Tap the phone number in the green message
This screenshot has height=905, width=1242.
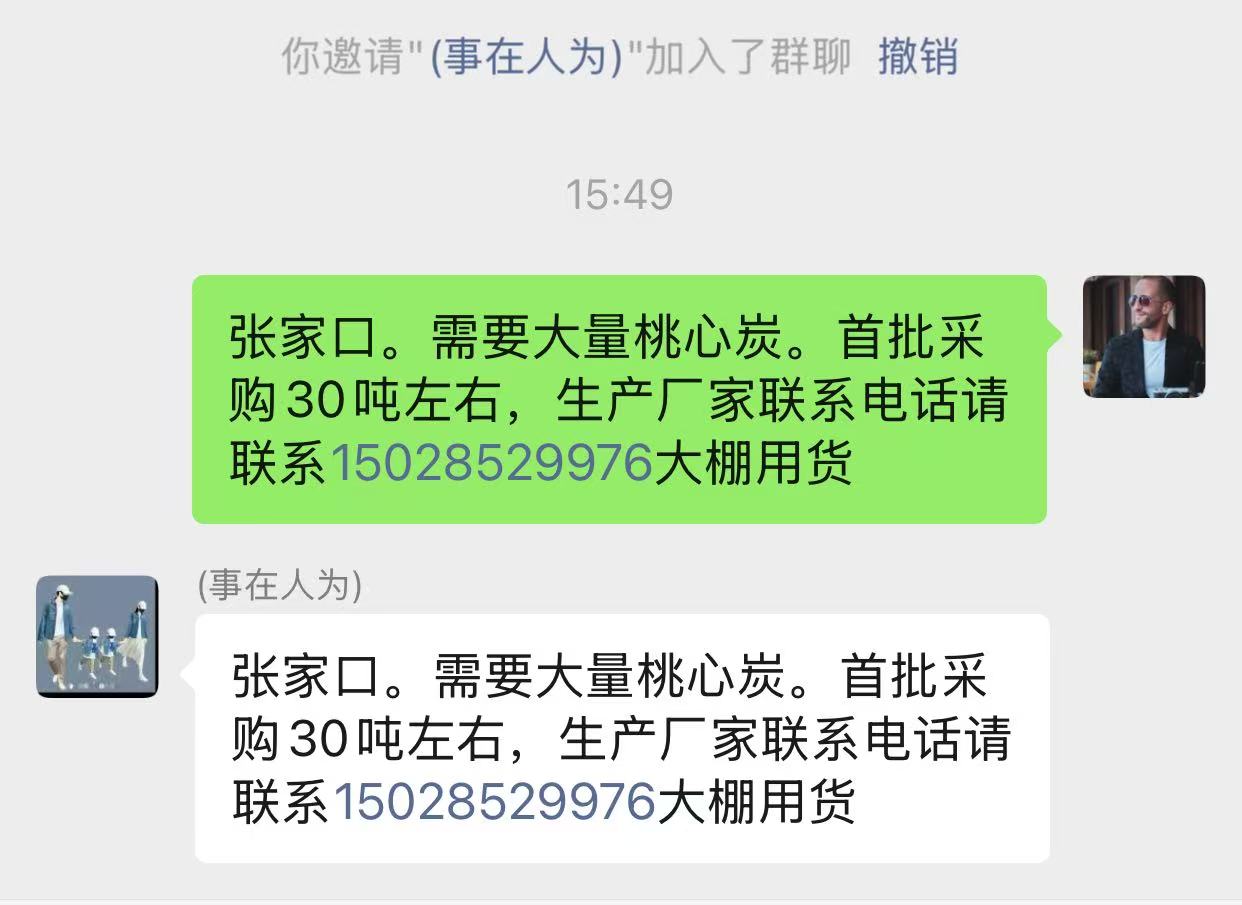click(x=491, y=463)
